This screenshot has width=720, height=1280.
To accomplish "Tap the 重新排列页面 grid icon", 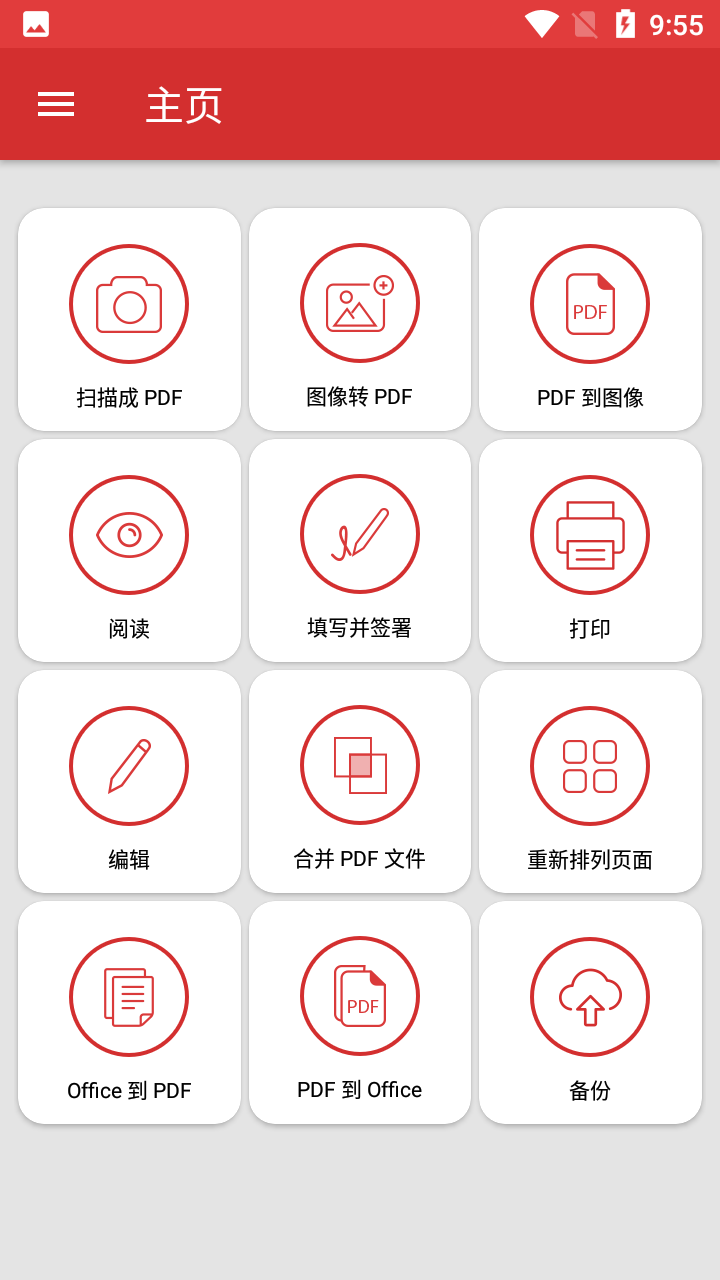I will (x=590, y=765).
